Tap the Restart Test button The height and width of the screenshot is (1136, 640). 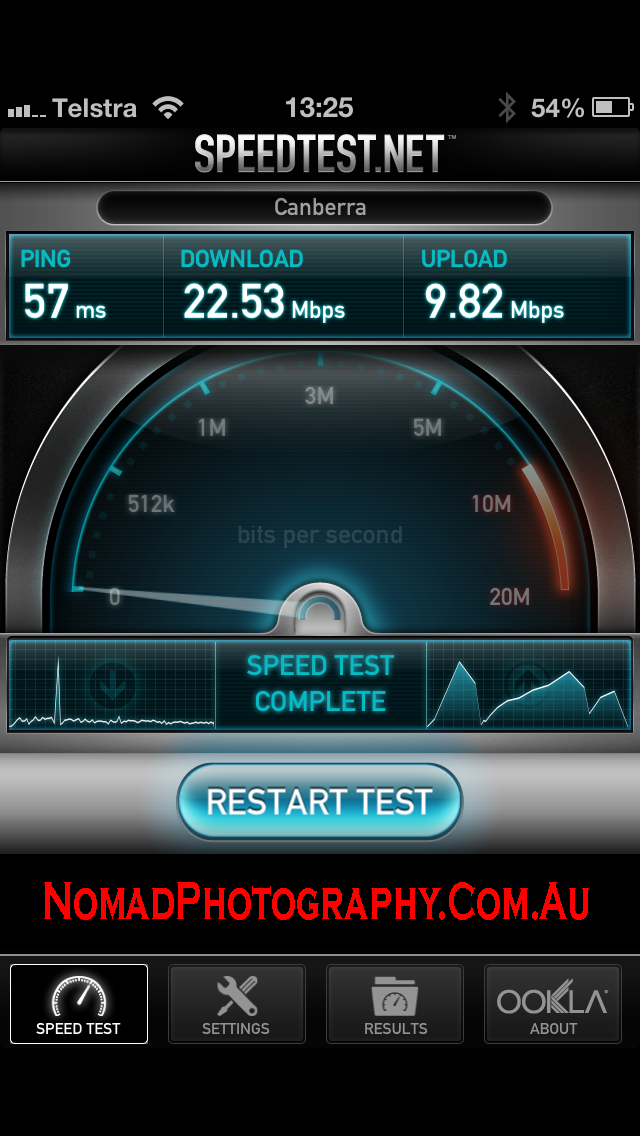pyautogui.click(x=319, y=801)
